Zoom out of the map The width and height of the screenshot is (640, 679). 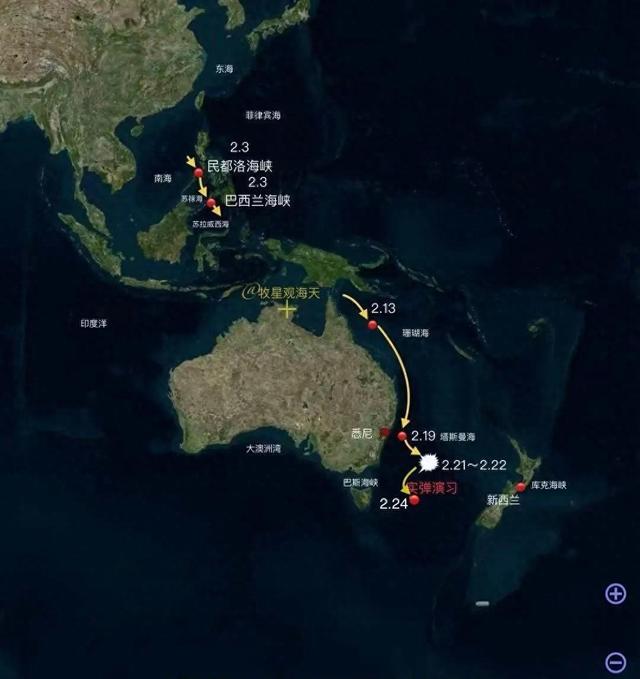616,661
